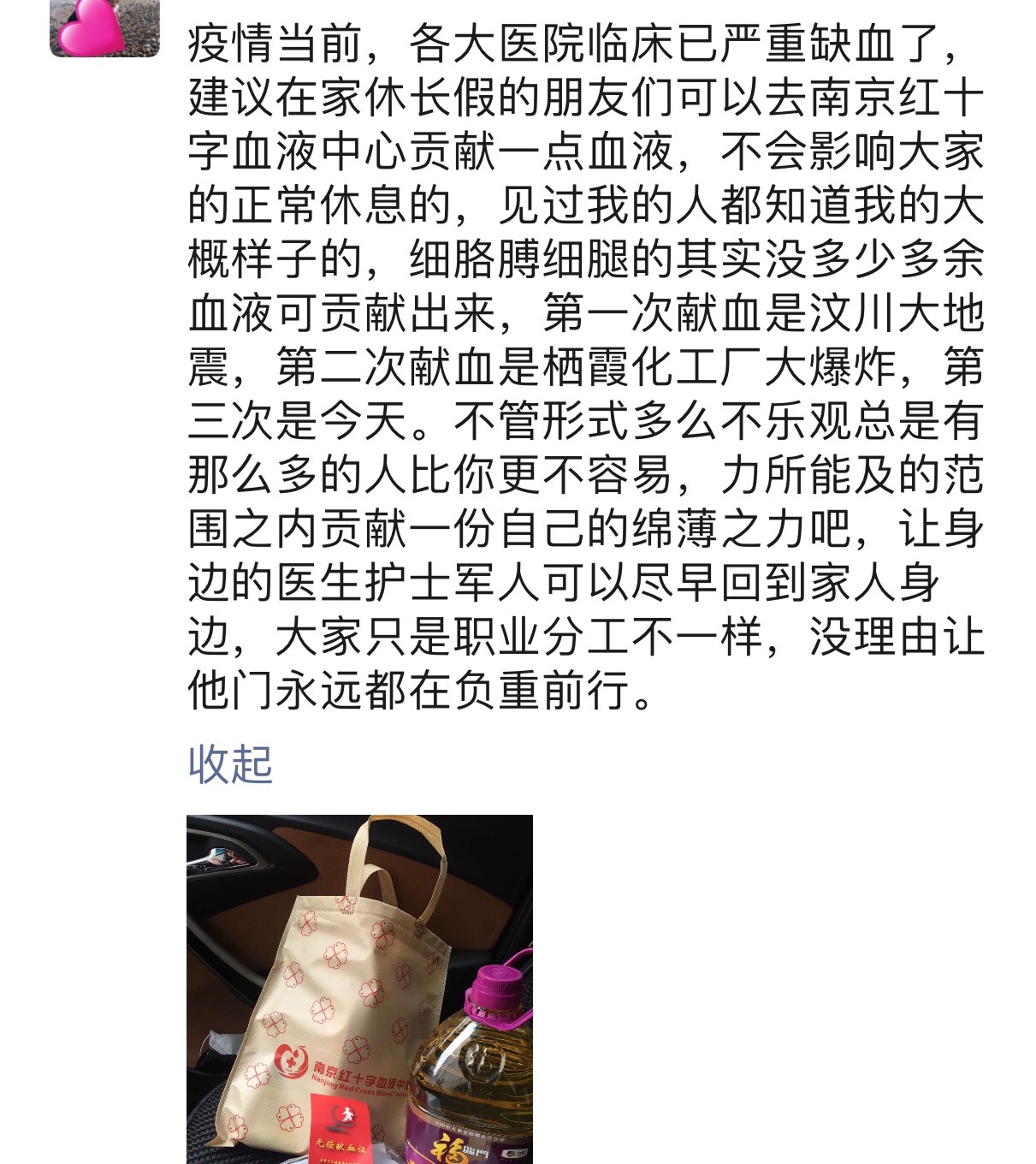Viewport: 1036px width, 1164px height.
Task: Collapse the post with 收起
Action: (230, 764)
